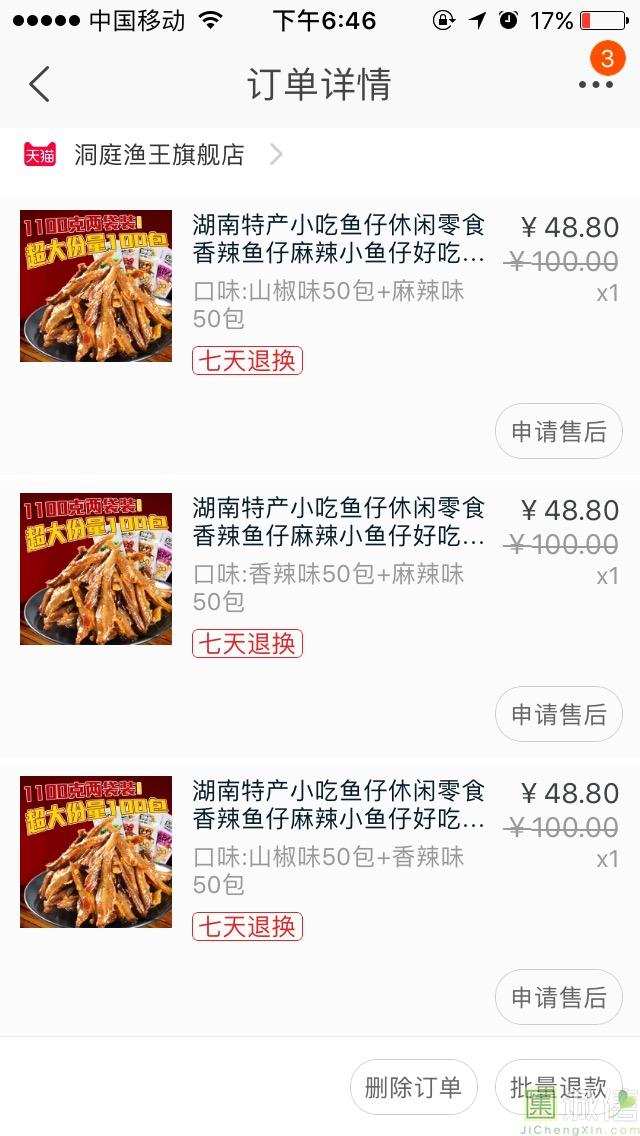Screen dimensions: 640x1136
Task: Tap 批量退款 for a batch refund
Action: coord(558,1087)
